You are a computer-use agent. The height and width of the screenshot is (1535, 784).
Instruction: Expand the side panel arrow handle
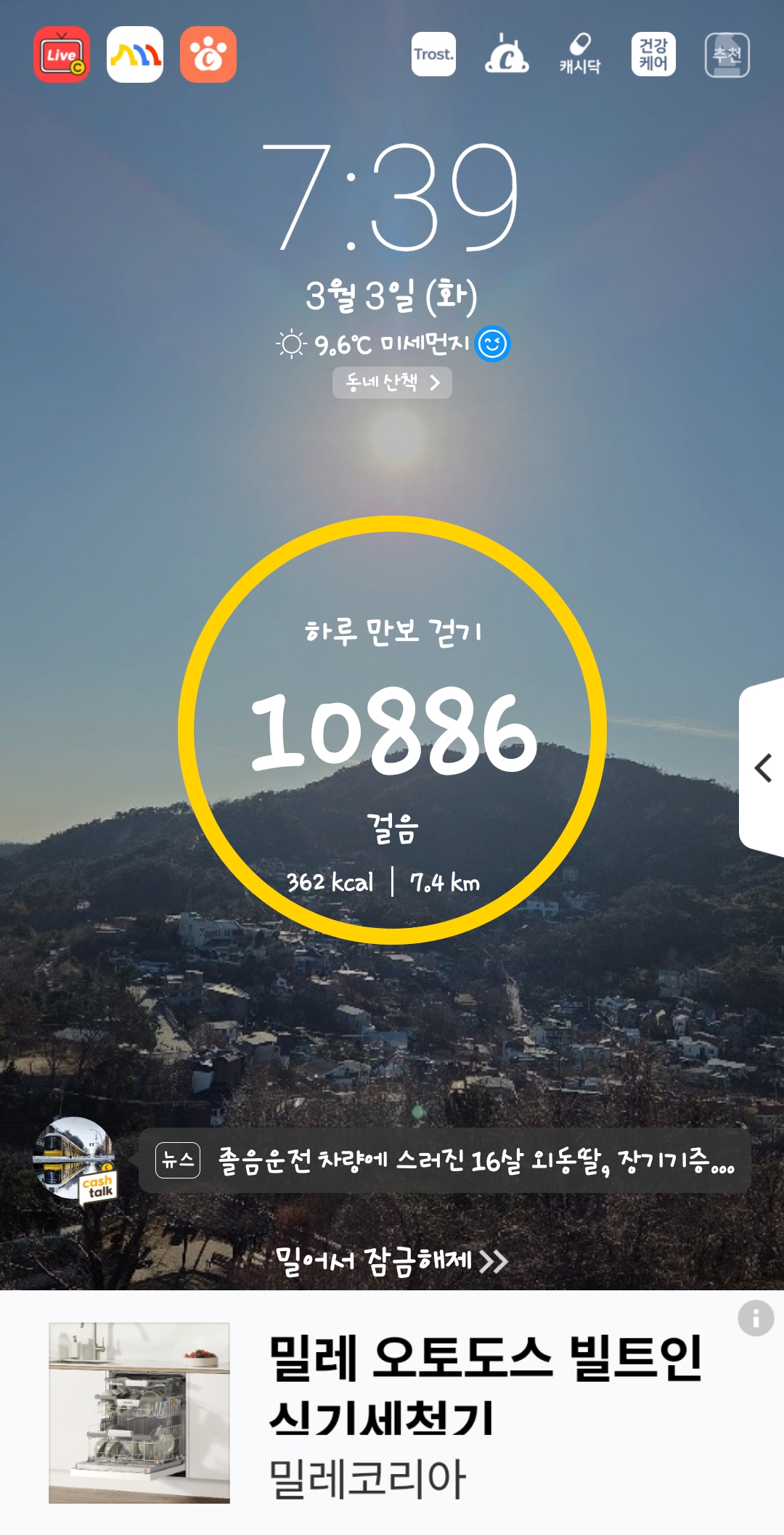click(763, 767)
